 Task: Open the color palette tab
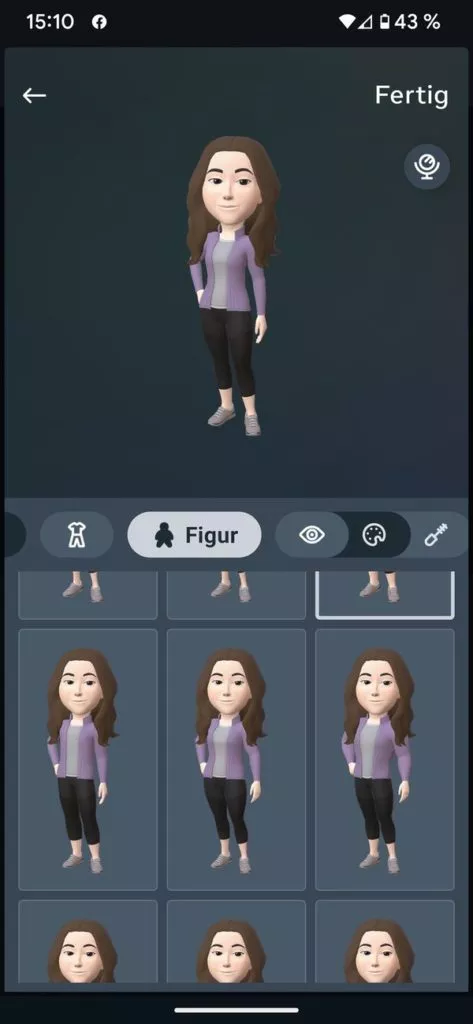(x=374, y=536)
